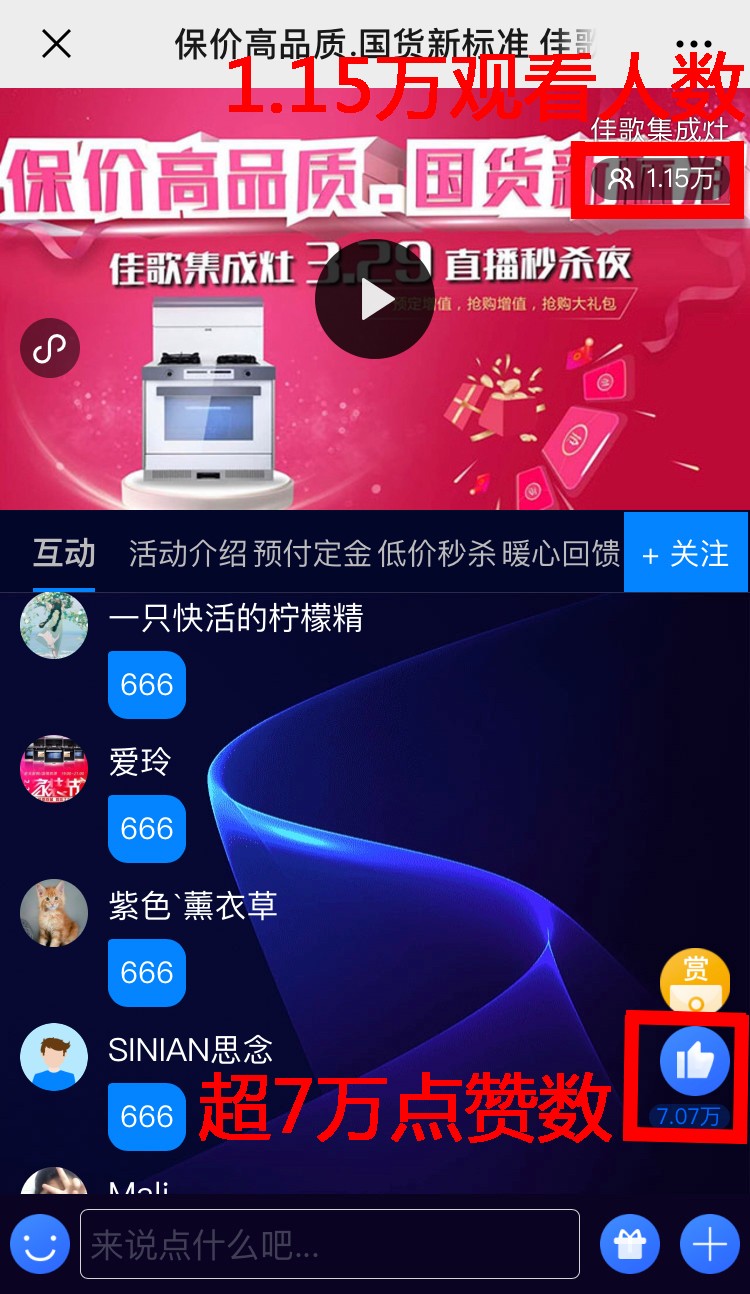The width and height of the screenshot is (750, 1294).
Task: Open the share icon on the video
Action: (x=50, y=348)
